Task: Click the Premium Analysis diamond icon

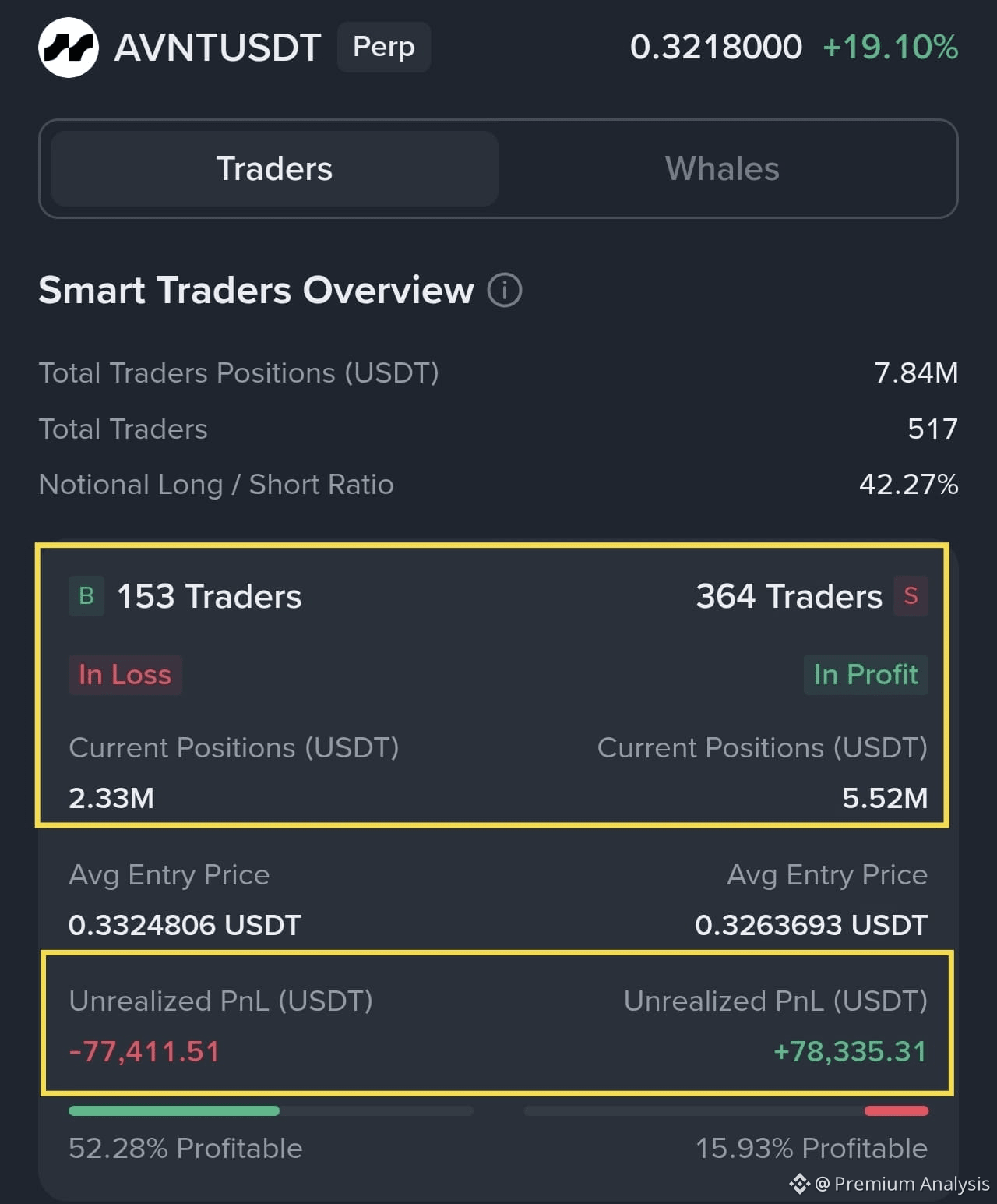Action: point(800,1184)
